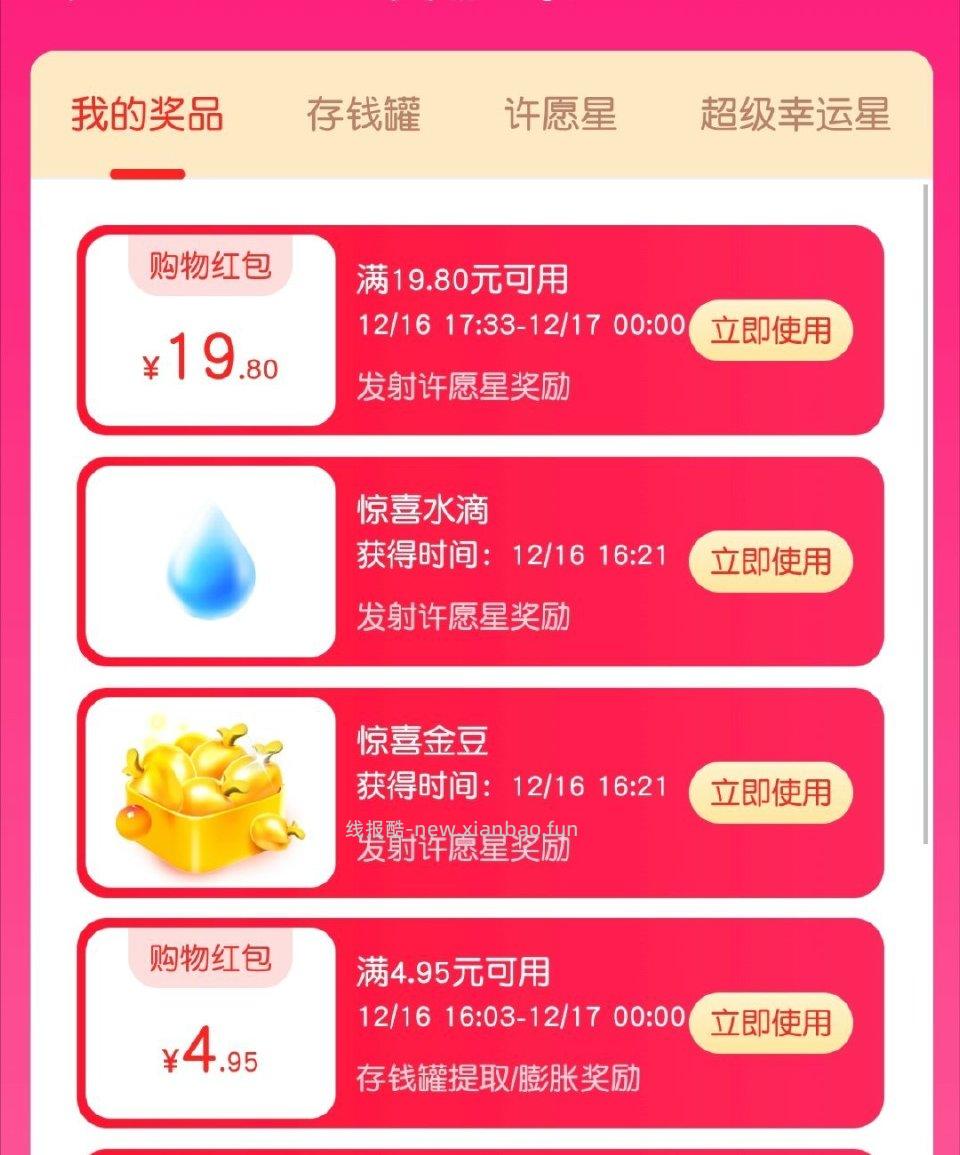Click 立即使用 for the 惊喜水滴 prize
The width and height of the screenshot is (960, 1155).
click(x=772, y=561)
